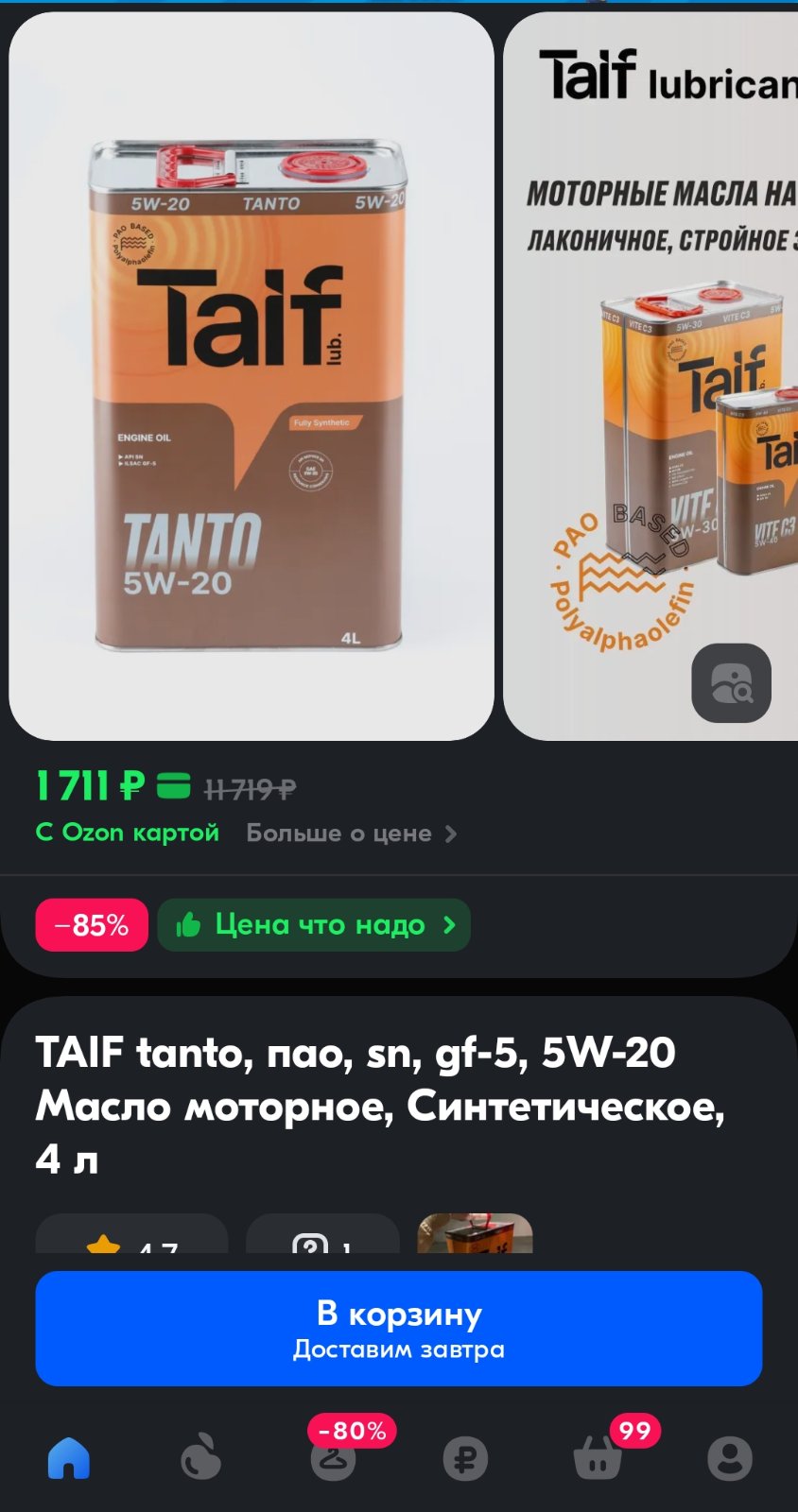Open the 'Цена что надо' badge
This screenshot has height=1512, width=798.
coord(314,925)
